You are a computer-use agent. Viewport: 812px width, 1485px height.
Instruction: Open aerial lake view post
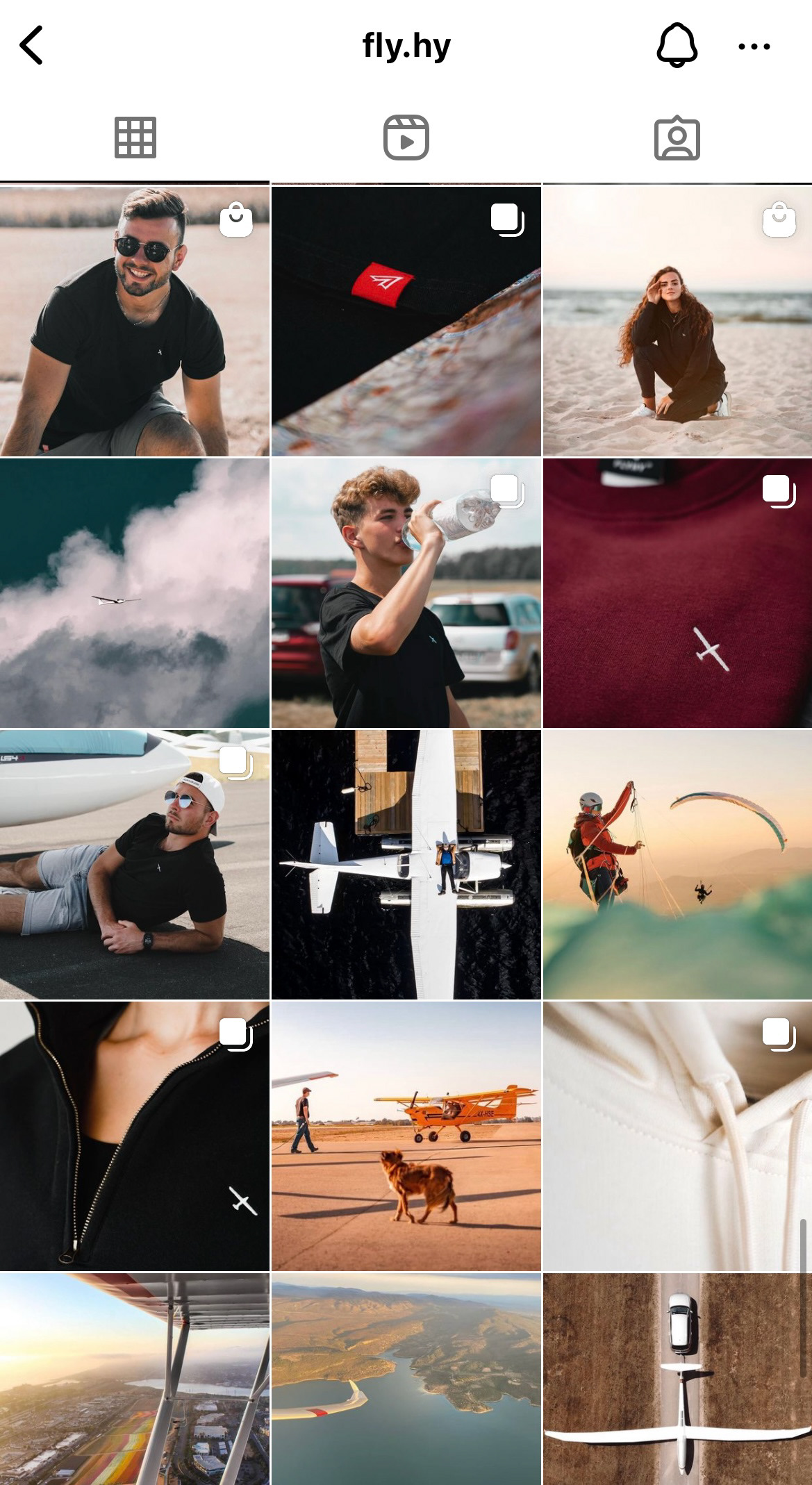tap(406, 1379)
